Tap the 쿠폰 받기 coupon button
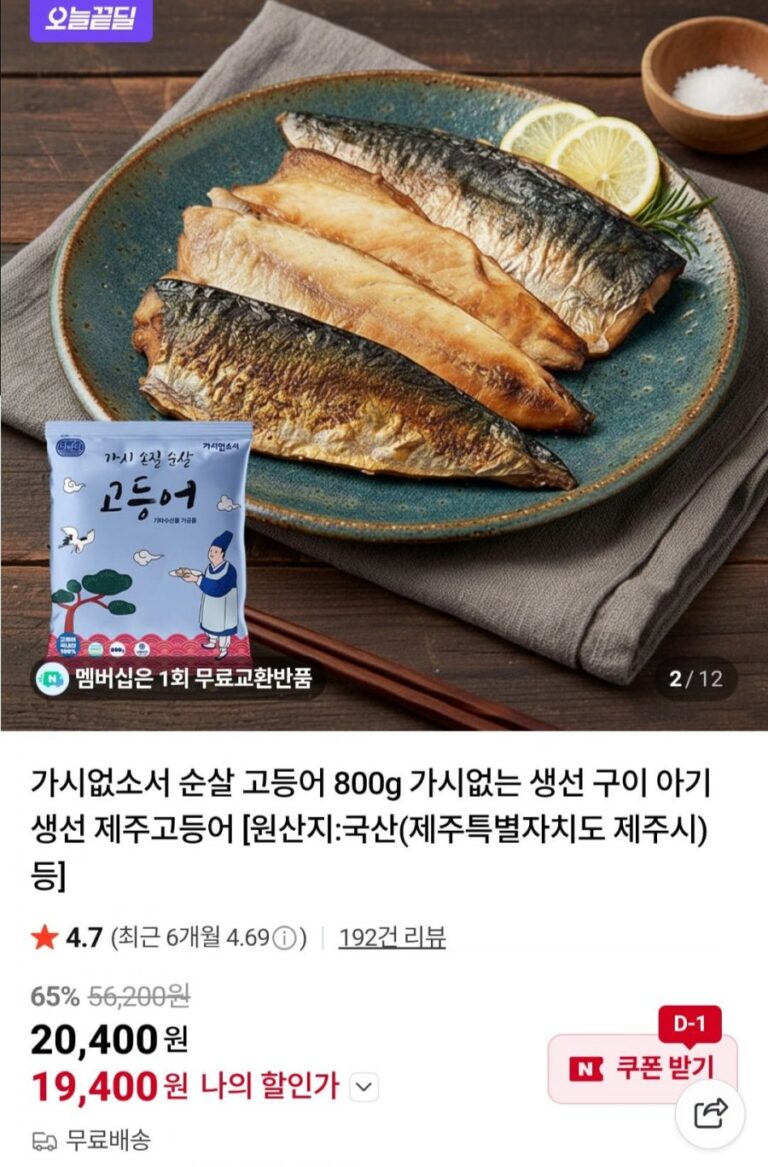The image size is (768, 1167). [640, 1067]
